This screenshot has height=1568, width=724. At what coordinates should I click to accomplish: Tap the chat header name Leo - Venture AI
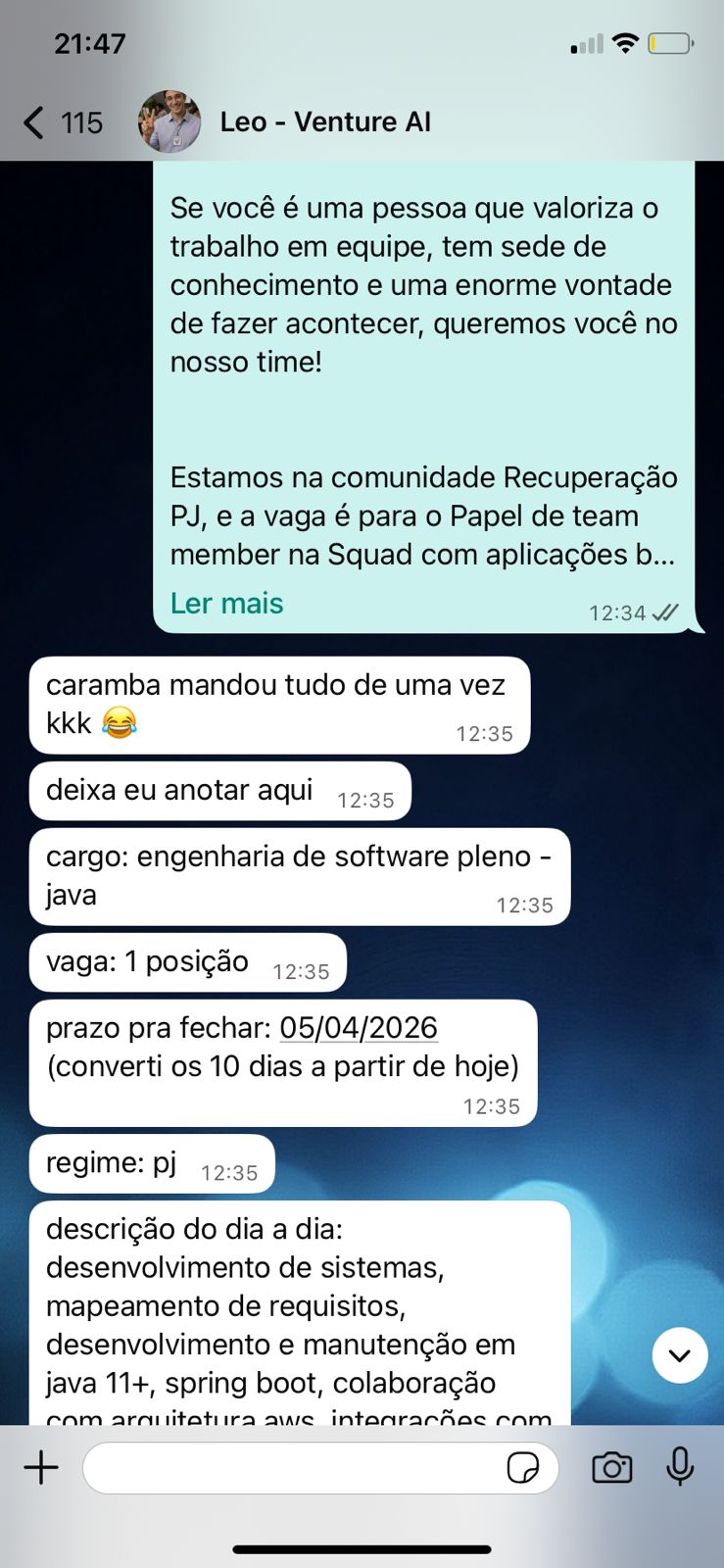327,122
